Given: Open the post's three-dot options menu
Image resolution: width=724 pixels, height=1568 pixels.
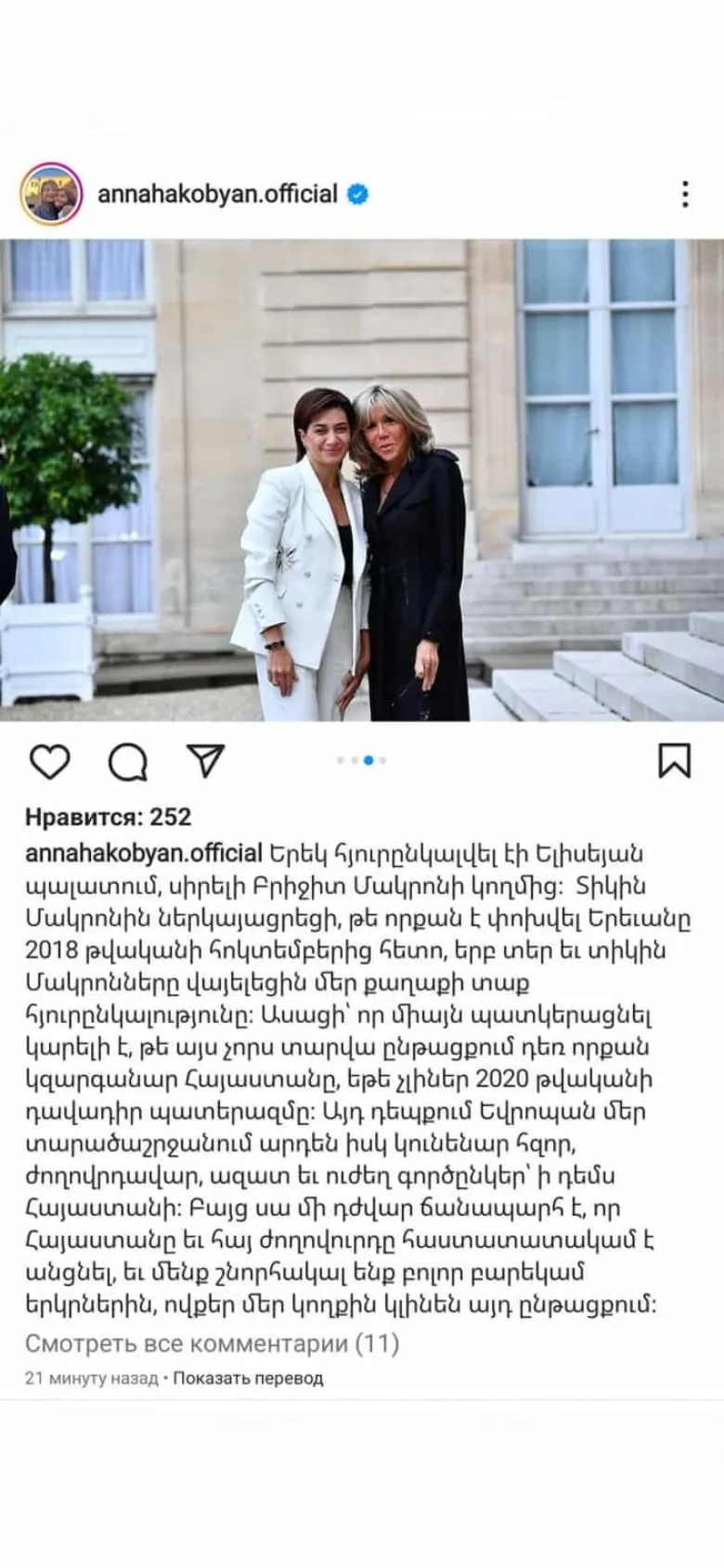Looking at the screenshot, I should tap(685, 194).
